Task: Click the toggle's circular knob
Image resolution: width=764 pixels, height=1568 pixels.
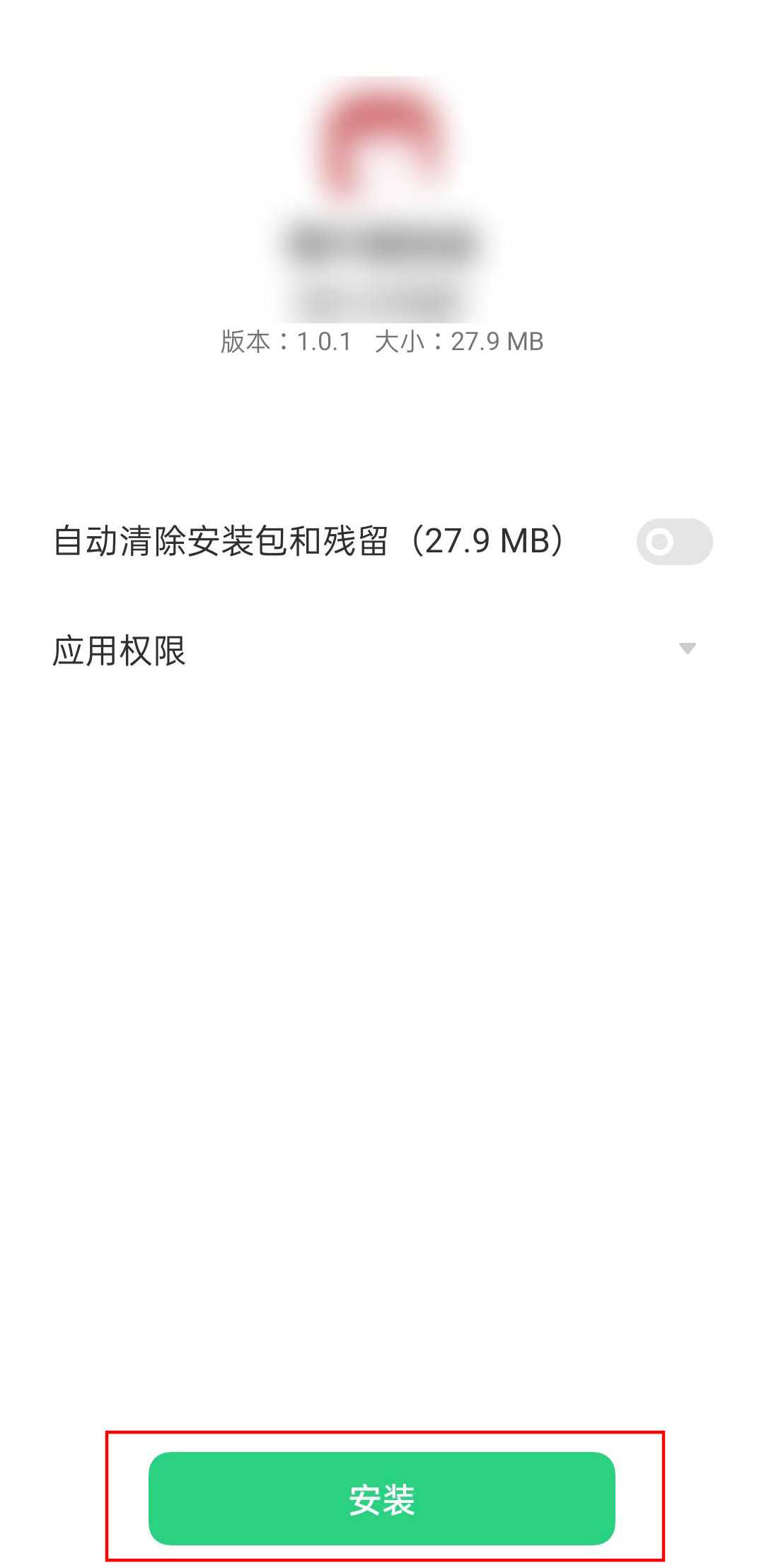Action: point(661,541)
